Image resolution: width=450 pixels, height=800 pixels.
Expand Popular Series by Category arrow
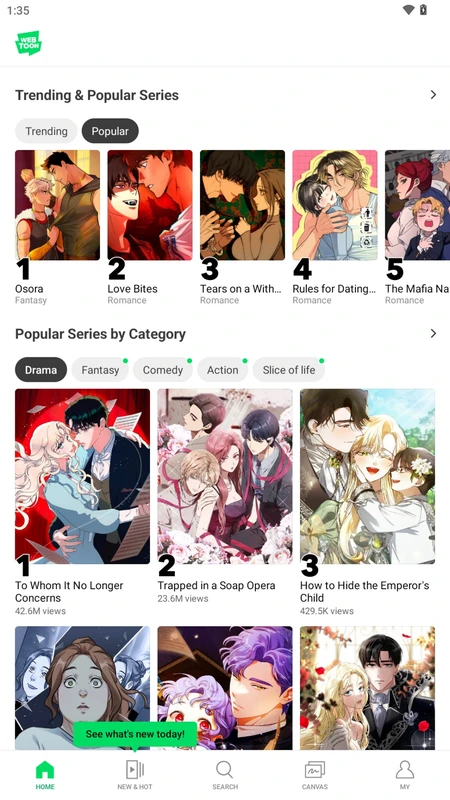pyautogui.click(x=433, y=334)
